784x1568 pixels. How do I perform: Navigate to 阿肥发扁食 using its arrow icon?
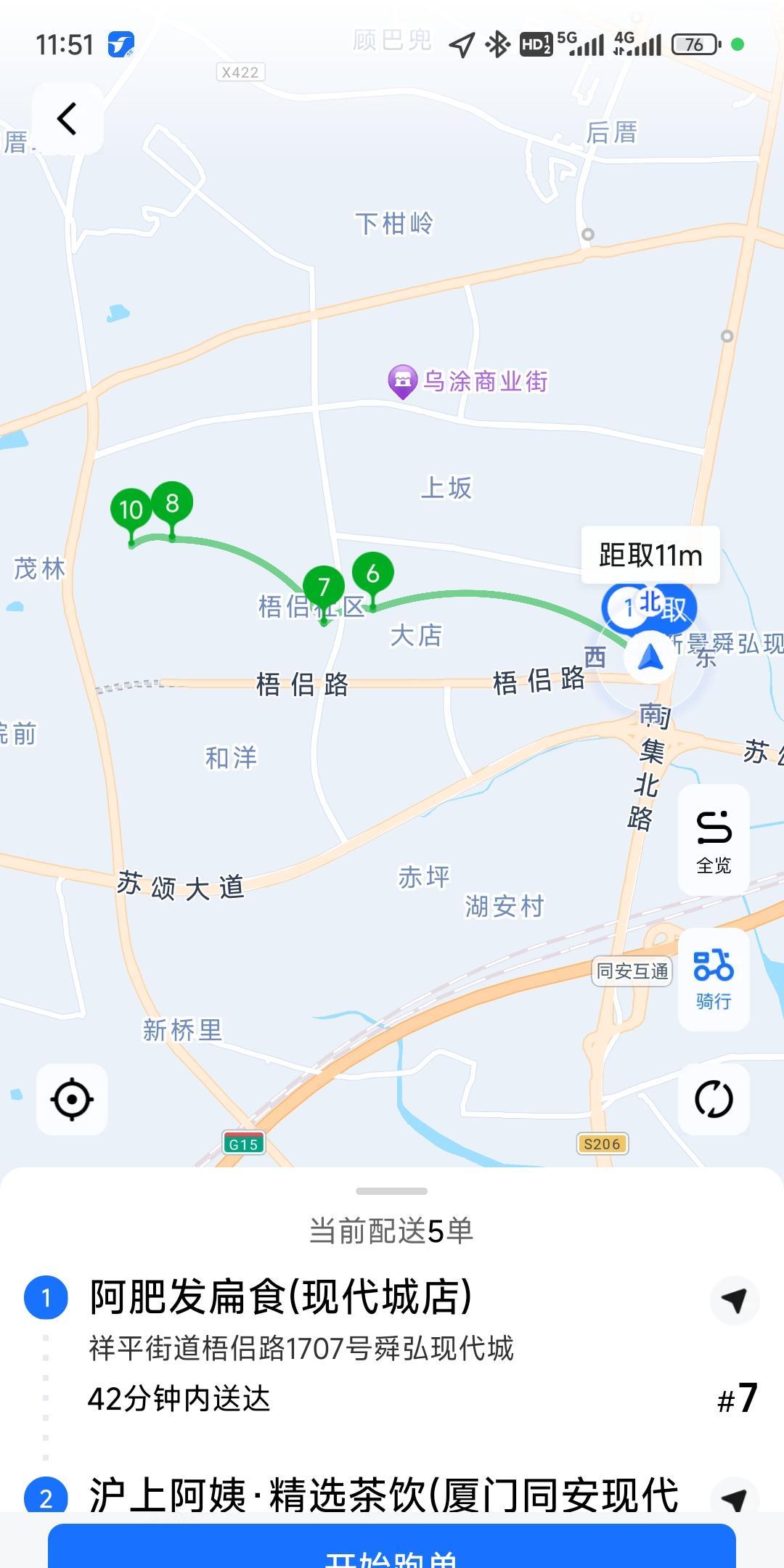pyautogui.click(x=735, y=1299)
